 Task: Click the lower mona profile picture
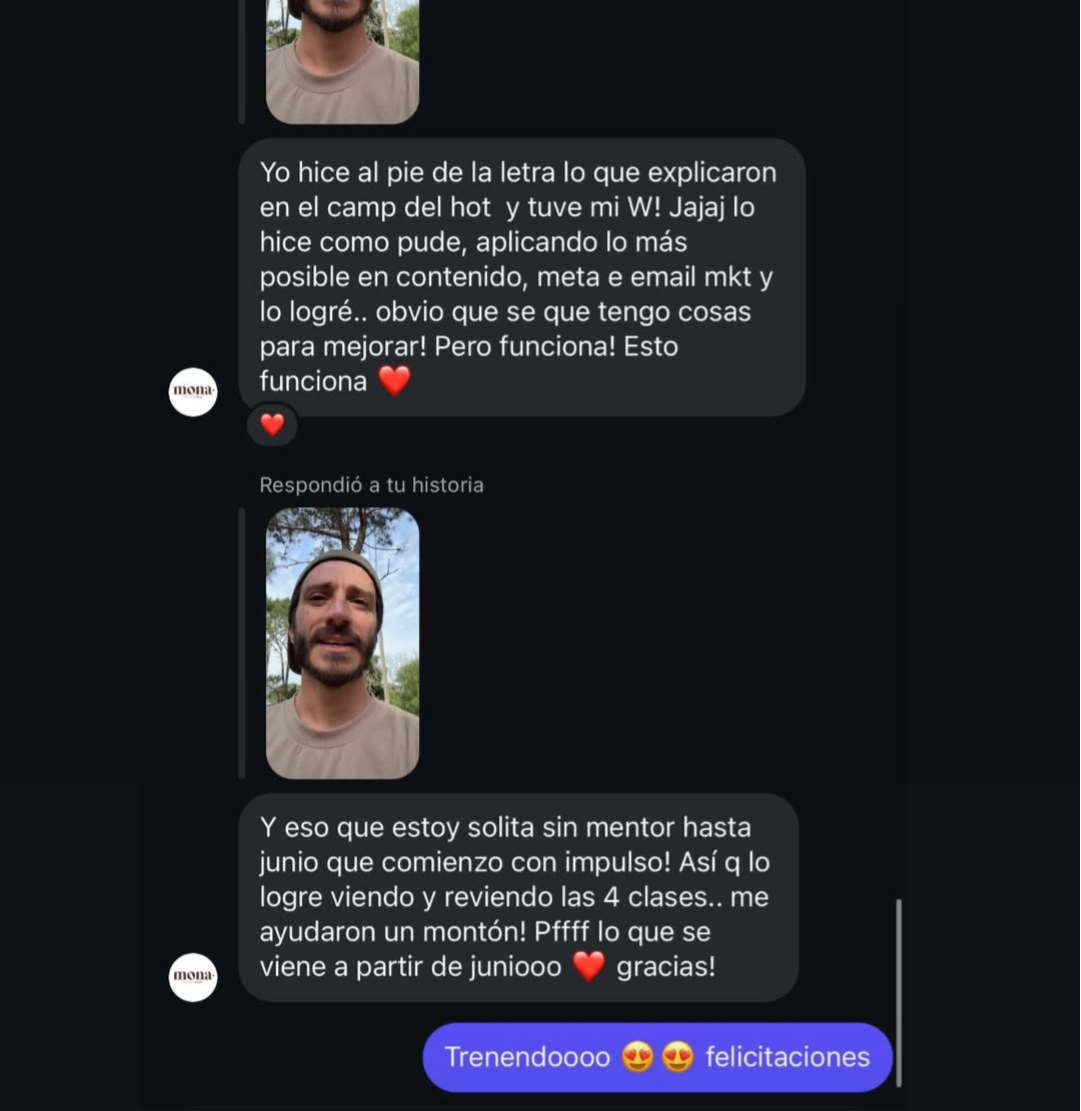point(191,977)
